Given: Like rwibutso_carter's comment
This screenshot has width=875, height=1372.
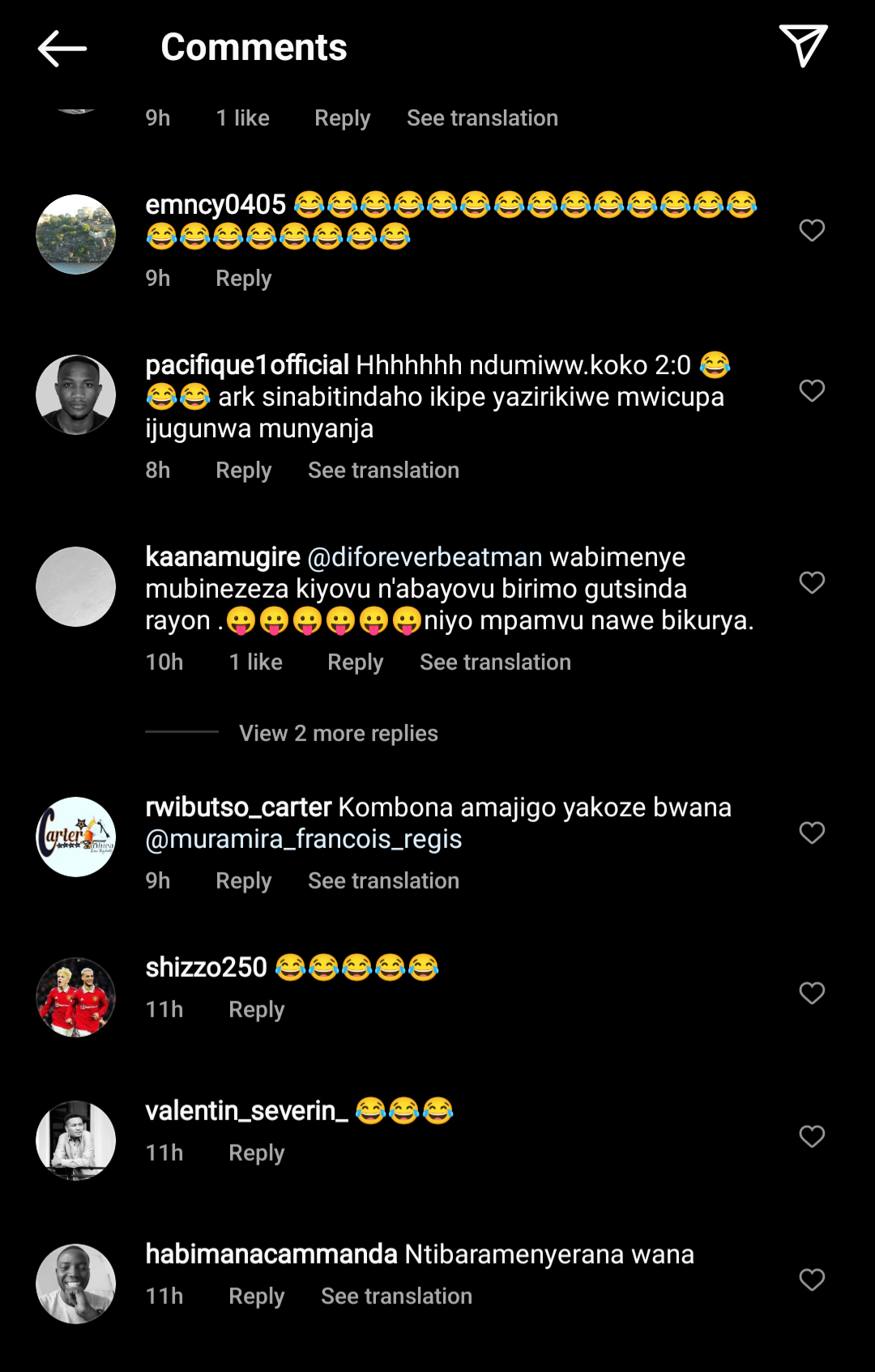Looking at the screenshot, I should (x=811, y=833).
